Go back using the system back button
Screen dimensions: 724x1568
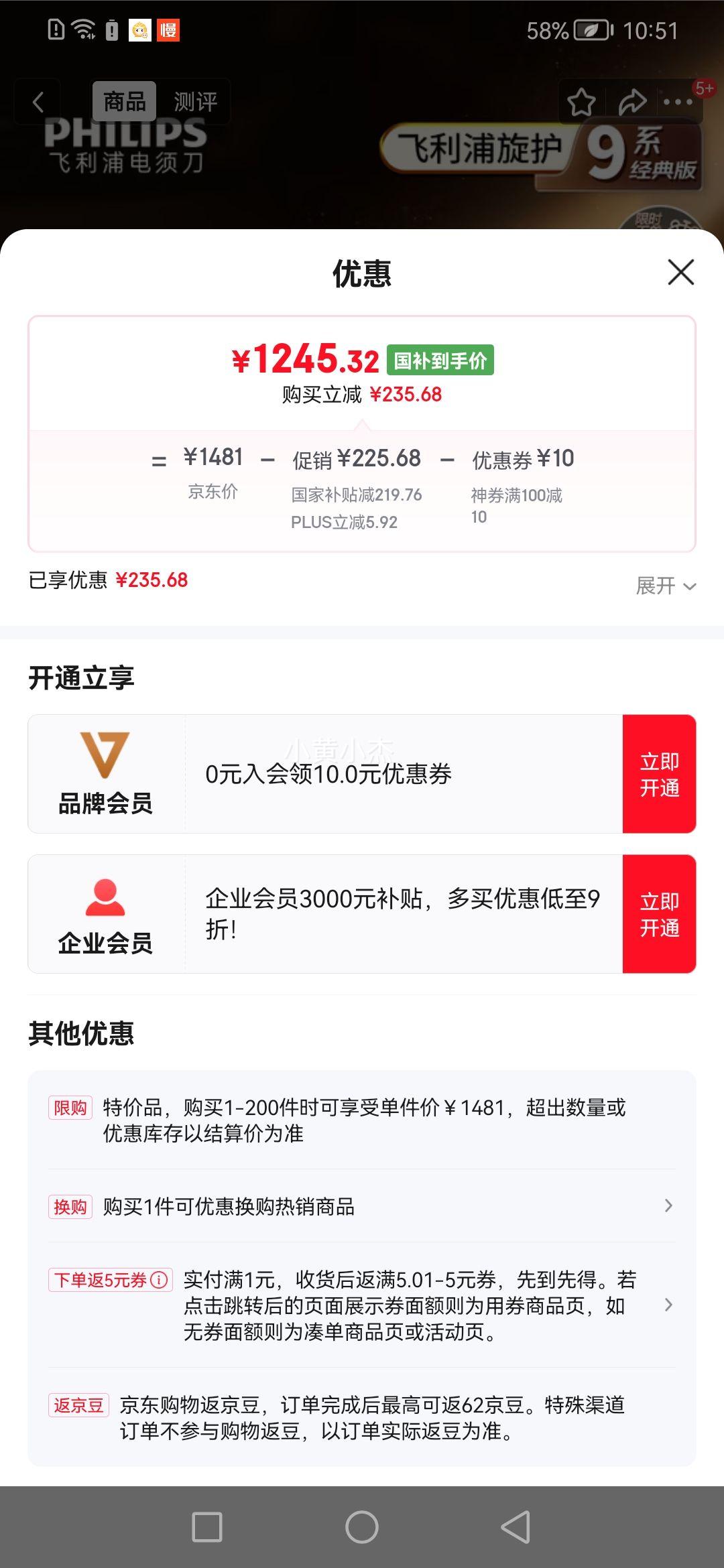516,1527
